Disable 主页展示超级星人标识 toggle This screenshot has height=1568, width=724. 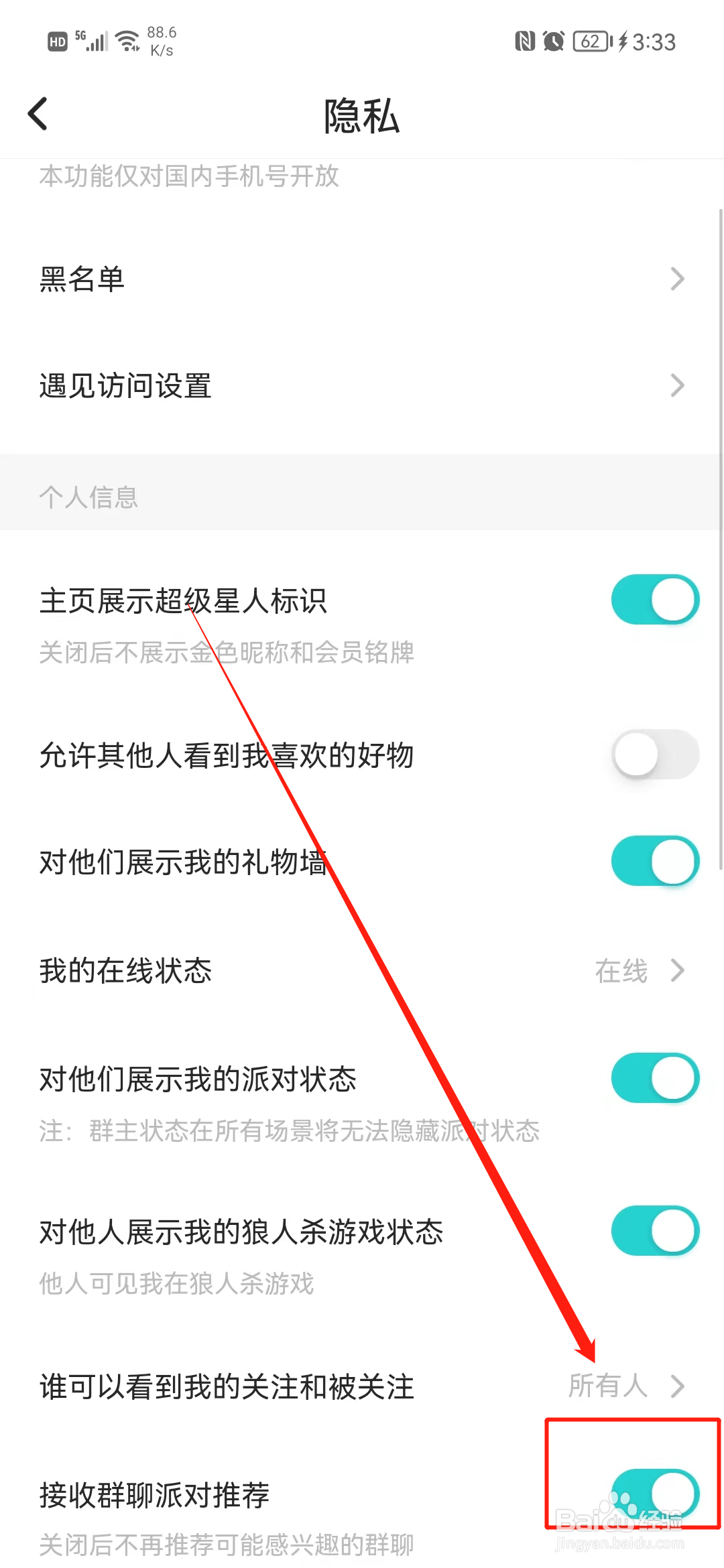(655, 600)
